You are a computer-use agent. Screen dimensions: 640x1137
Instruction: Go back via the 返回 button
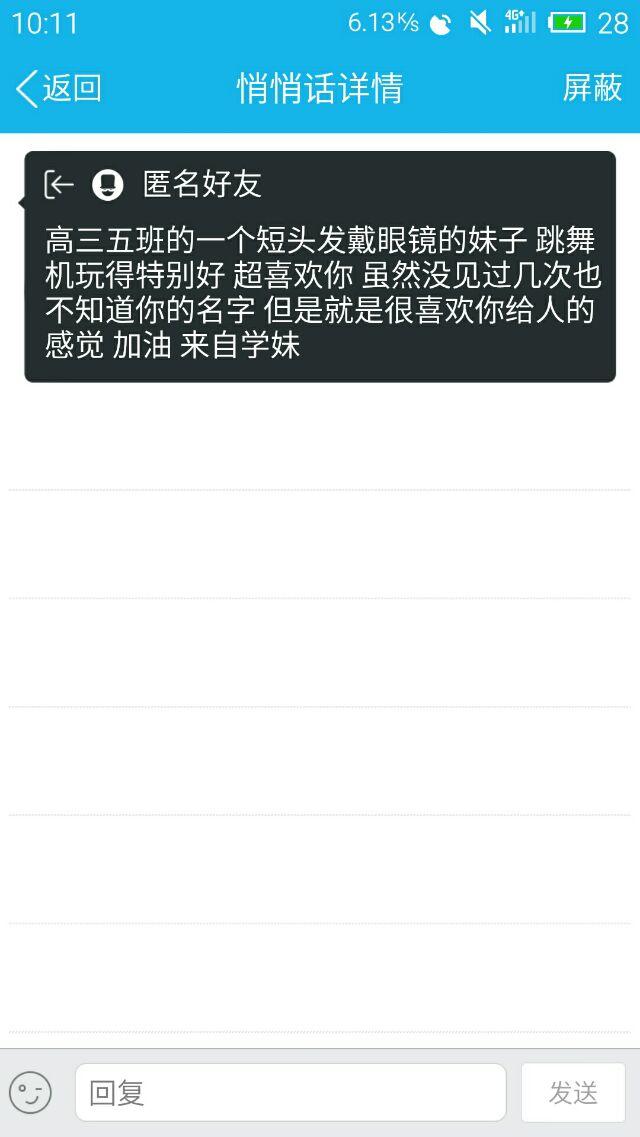pos(58,88)
